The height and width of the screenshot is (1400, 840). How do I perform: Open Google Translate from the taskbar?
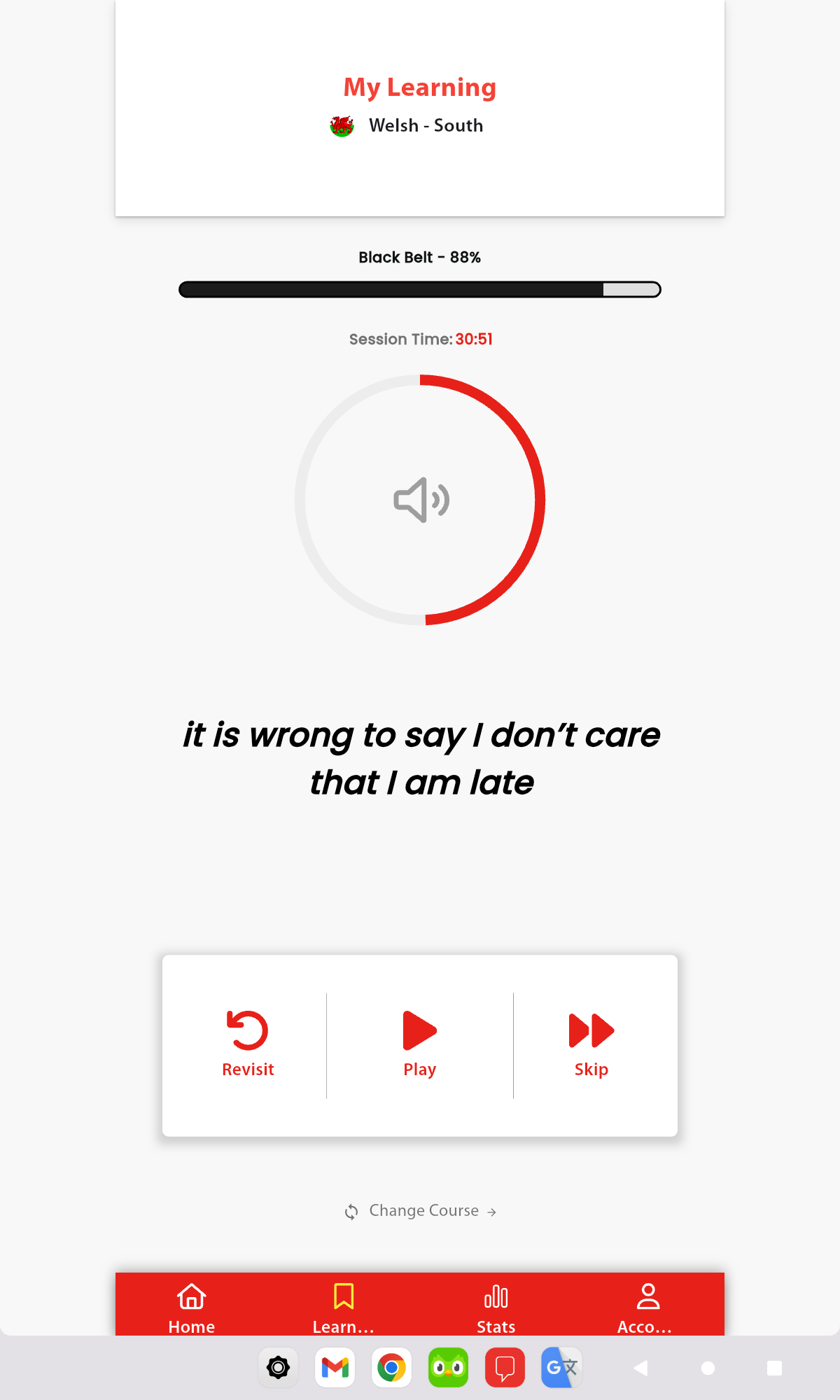pos(561,1367)
